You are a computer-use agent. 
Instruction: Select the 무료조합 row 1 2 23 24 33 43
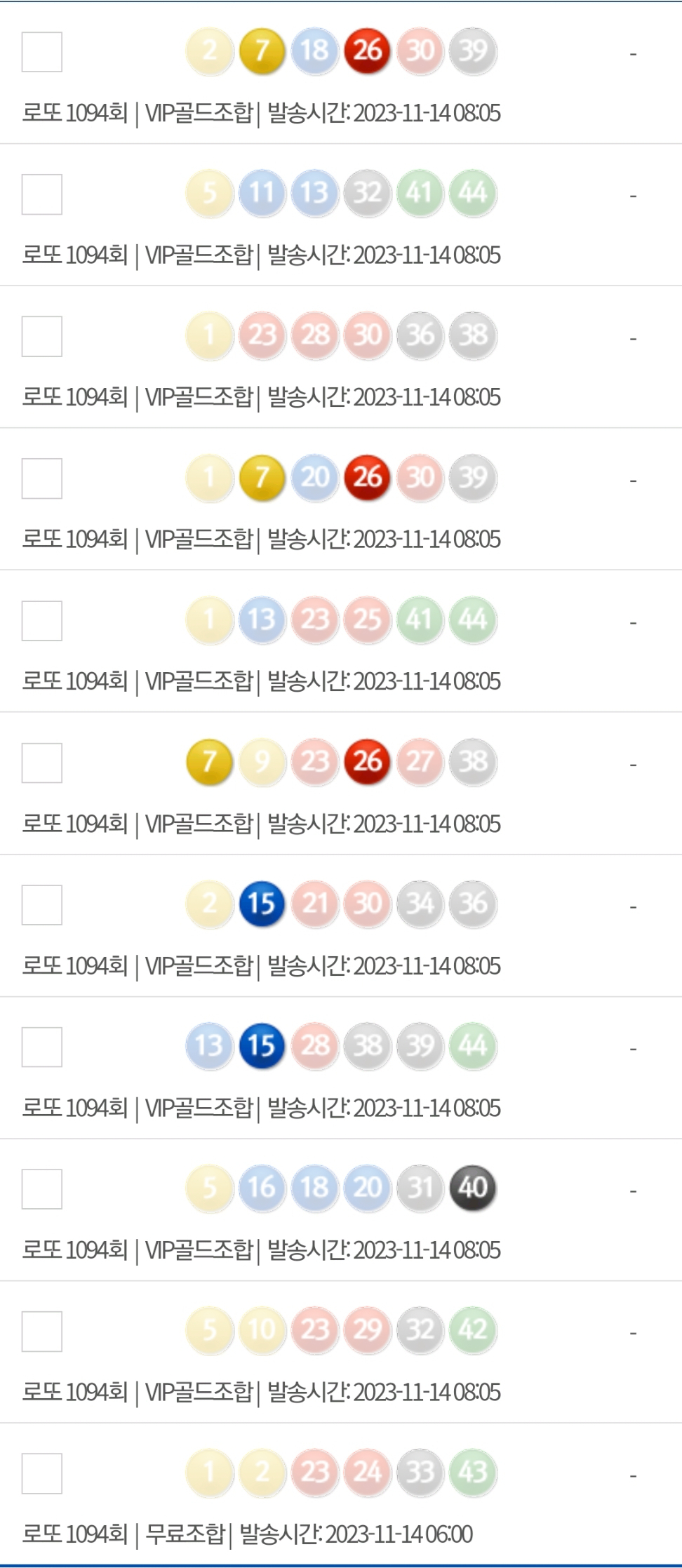coord(42,1473)
